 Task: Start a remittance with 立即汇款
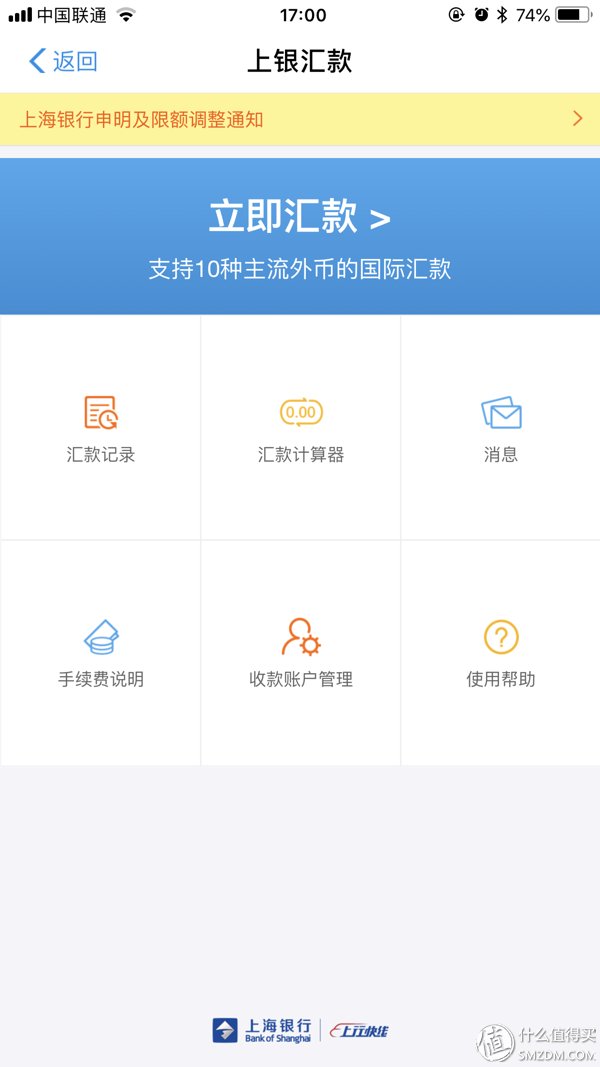coord(300,236)
